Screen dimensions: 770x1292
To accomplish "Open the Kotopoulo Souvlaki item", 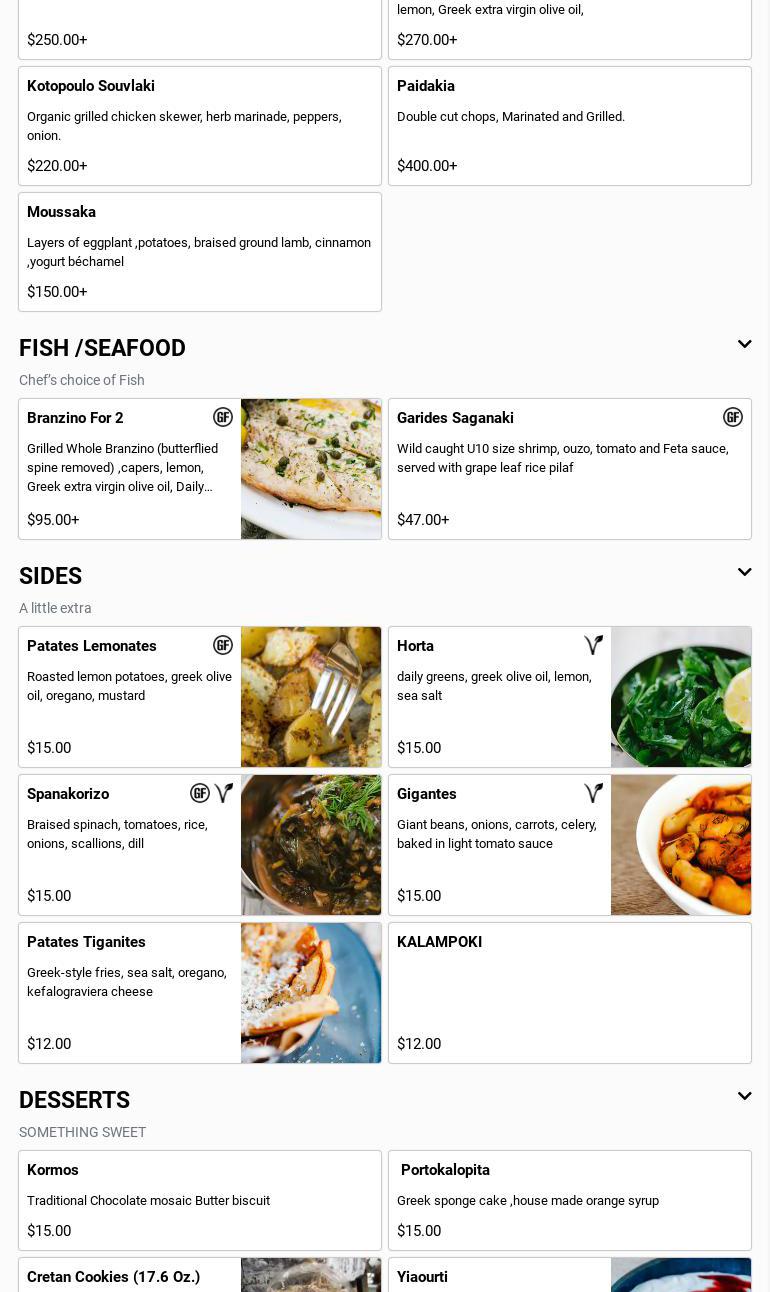I will (x=200, y=126).
